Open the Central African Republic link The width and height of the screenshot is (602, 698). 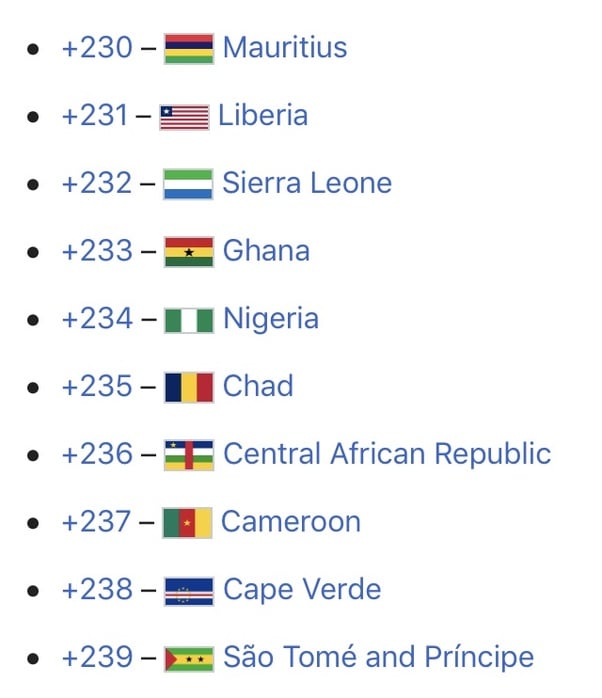pos(387,454)
